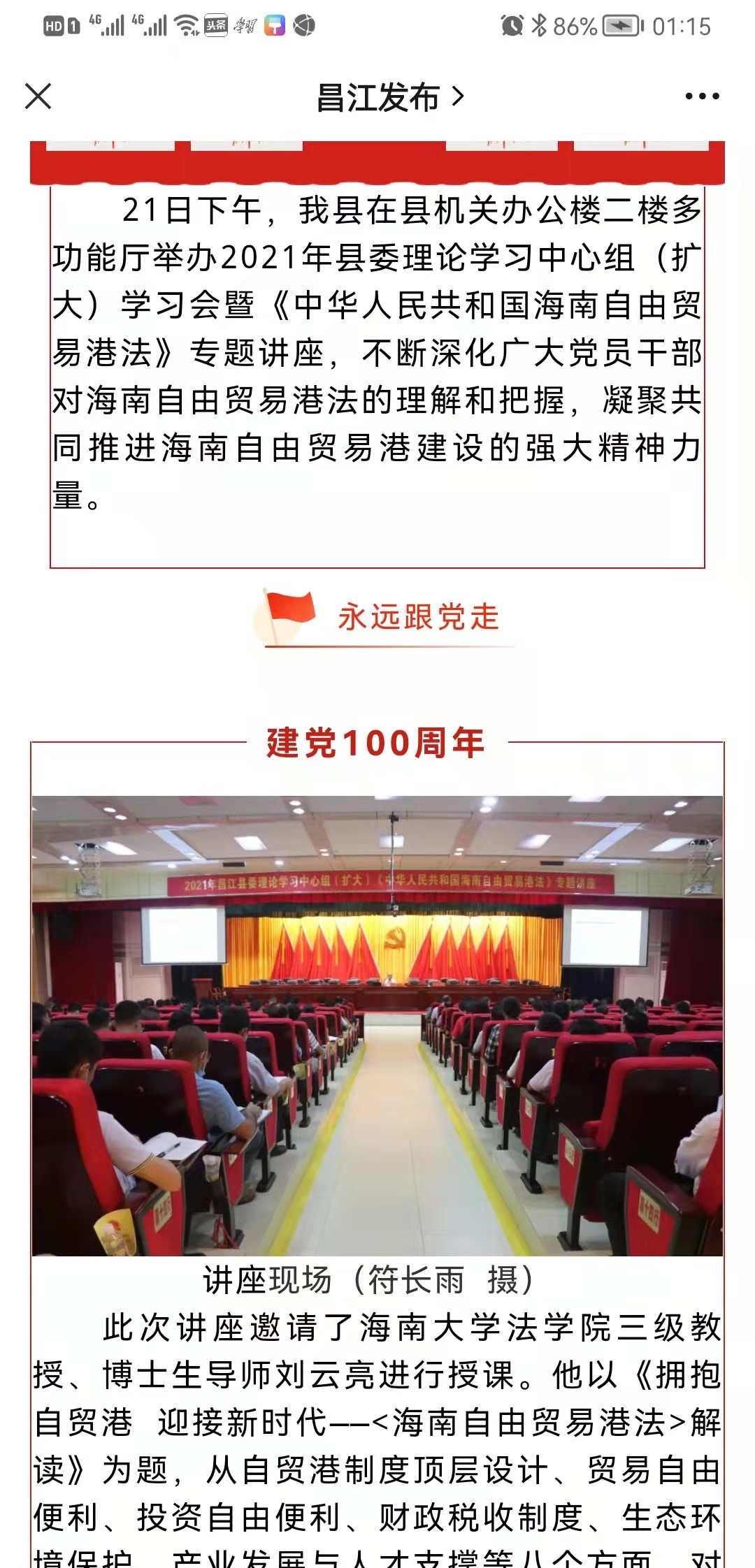The image size is (755, 1568).
Task: View the lecture hall photo full screen
Action: pyautogui.click(x=377, y=1025)
